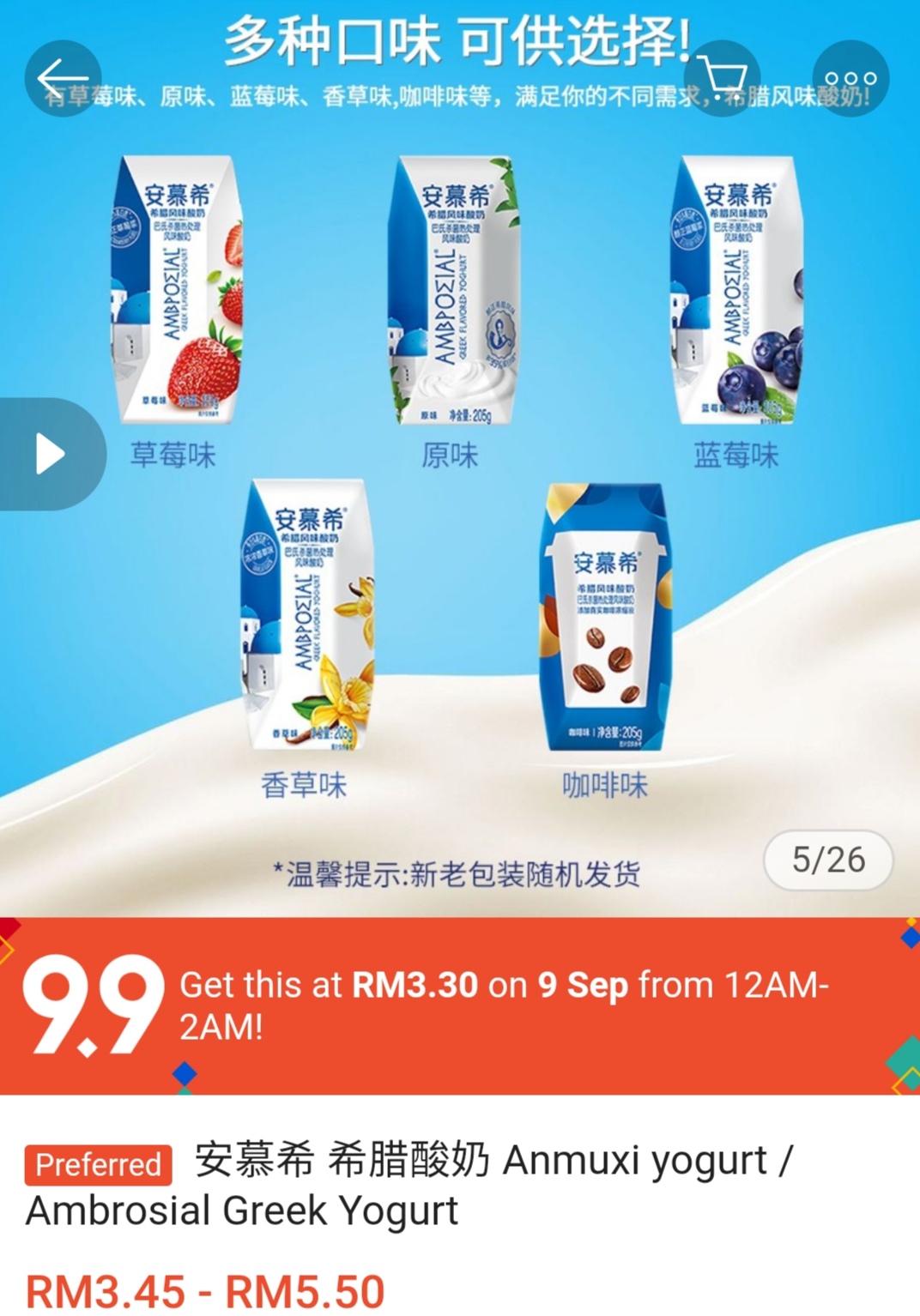920x1316 pixels.
Task: Open the shopping cart
Action: pyautogui.click(x=722, y=78)
